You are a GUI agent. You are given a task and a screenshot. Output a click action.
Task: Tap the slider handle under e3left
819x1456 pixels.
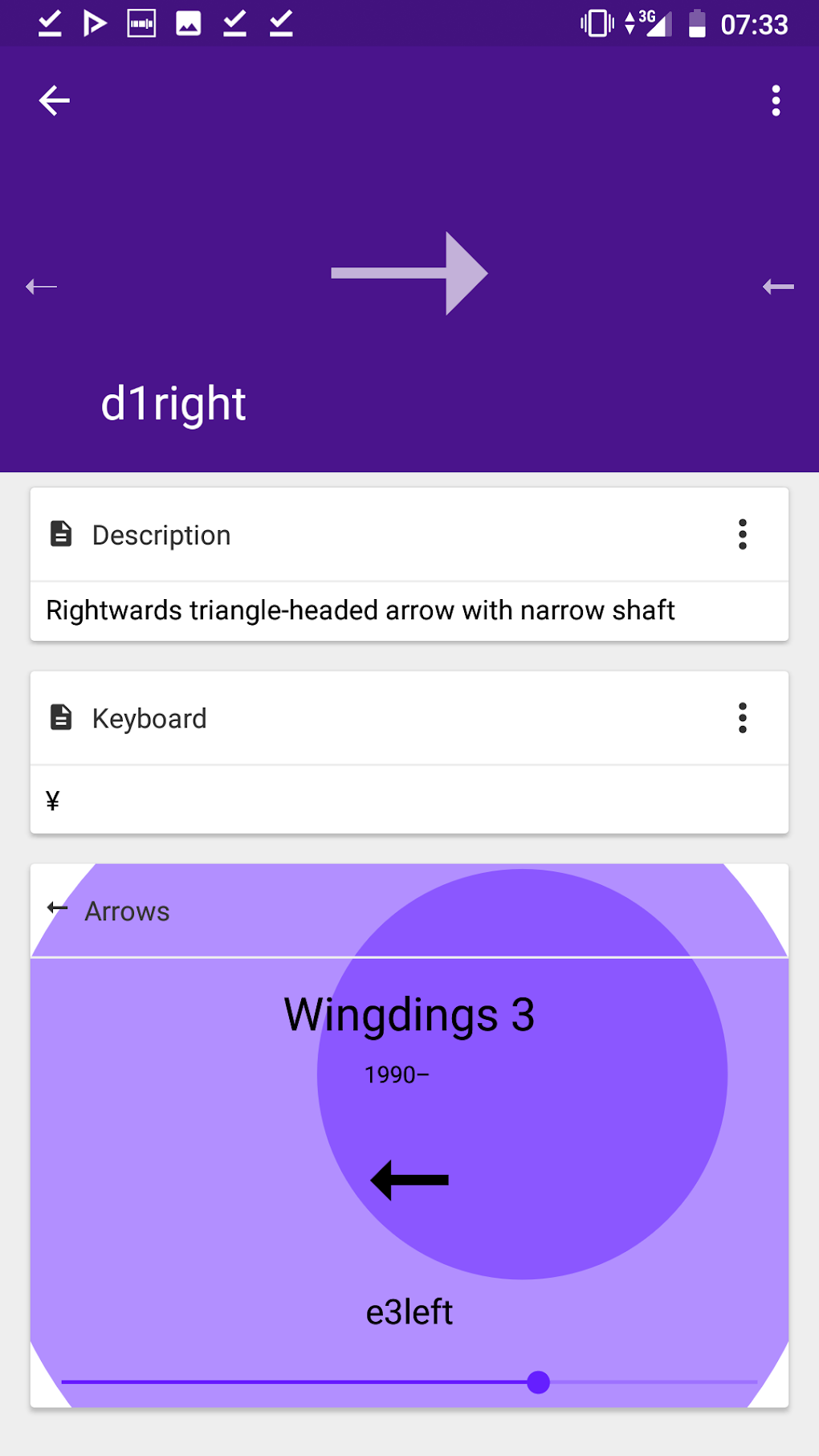(x=539, y=1382)
